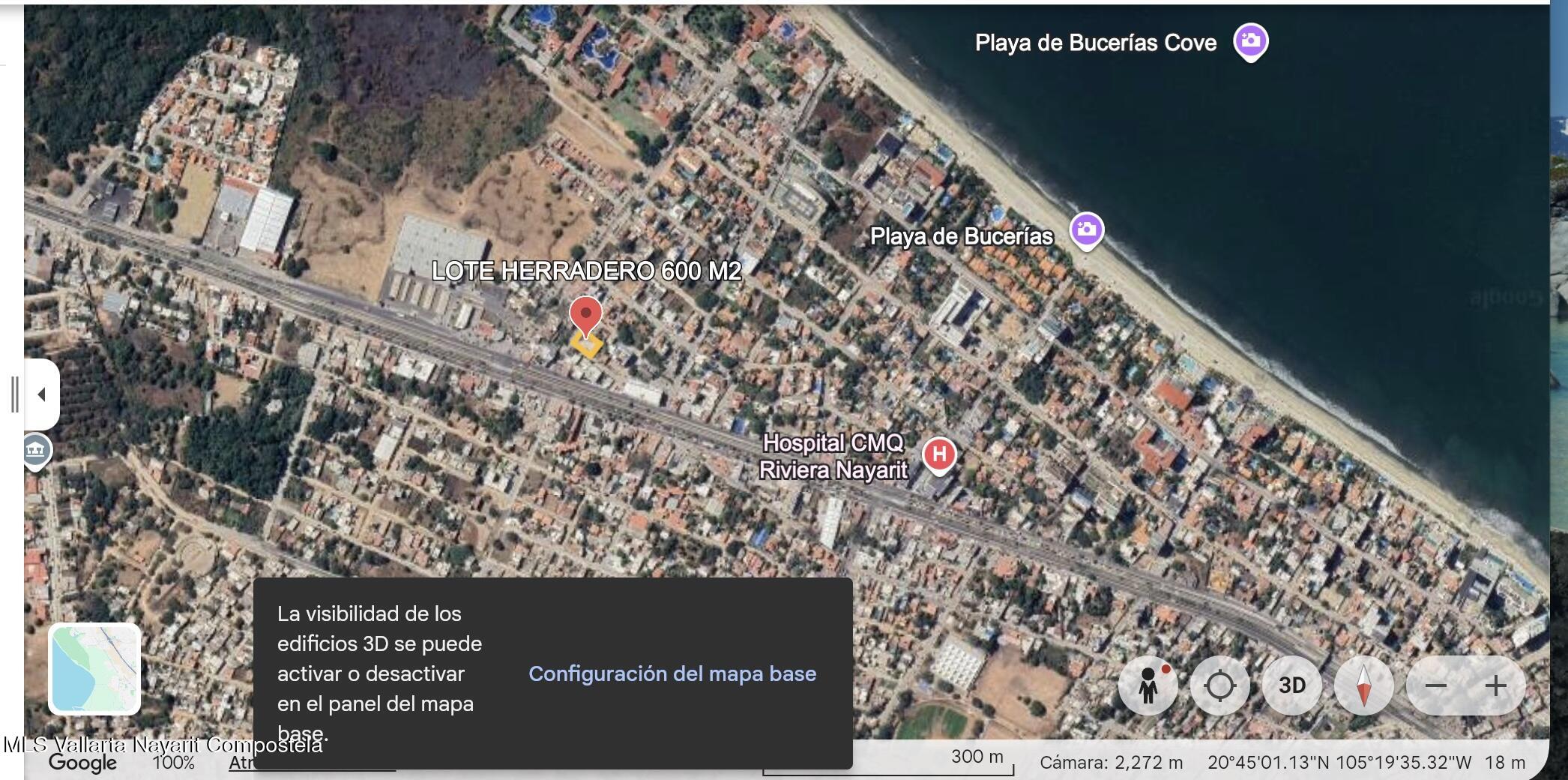
Task: Zoom in with plus button
Action: [1496, 685]
